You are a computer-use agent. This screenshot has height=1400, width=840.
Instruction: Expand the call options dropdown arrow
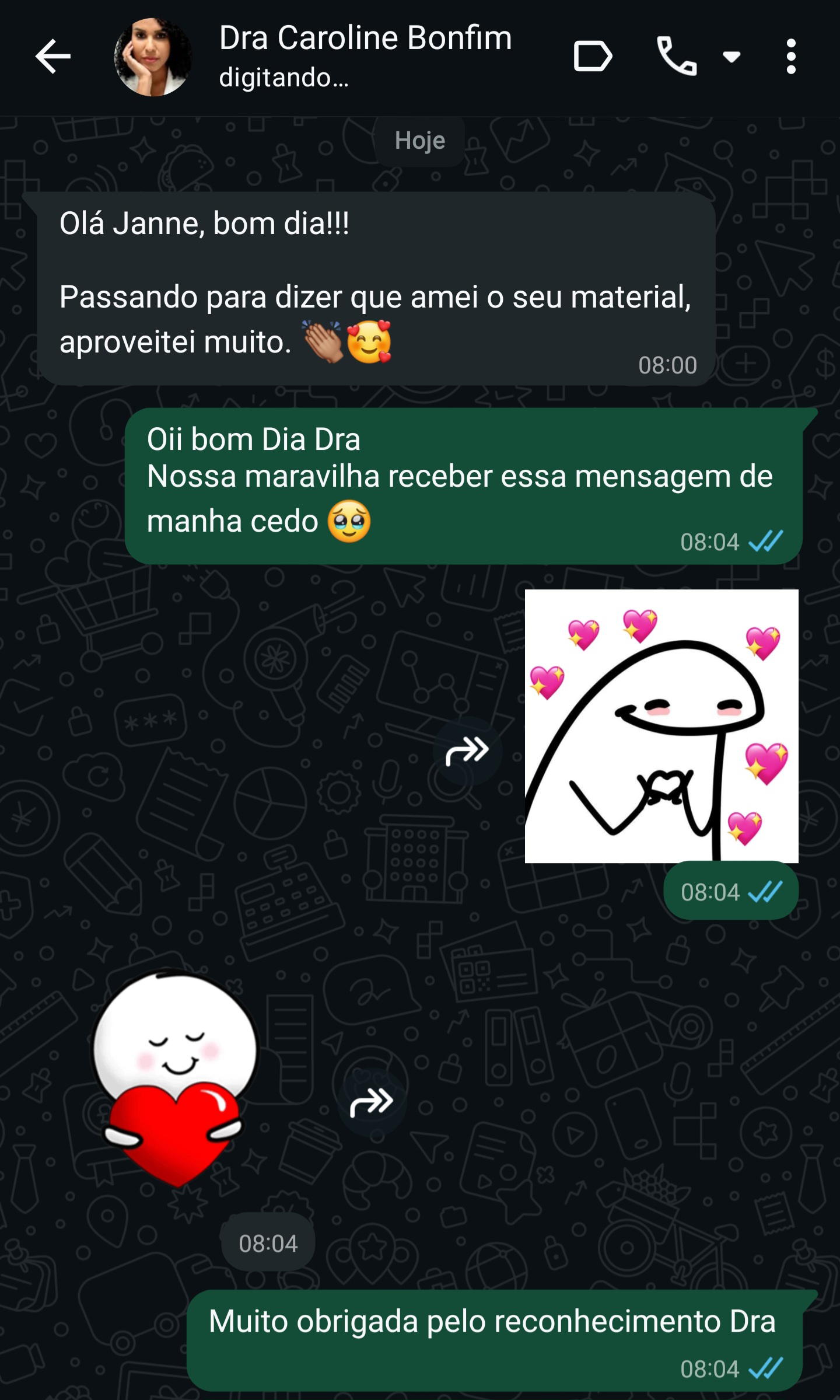tap(731, 57)
